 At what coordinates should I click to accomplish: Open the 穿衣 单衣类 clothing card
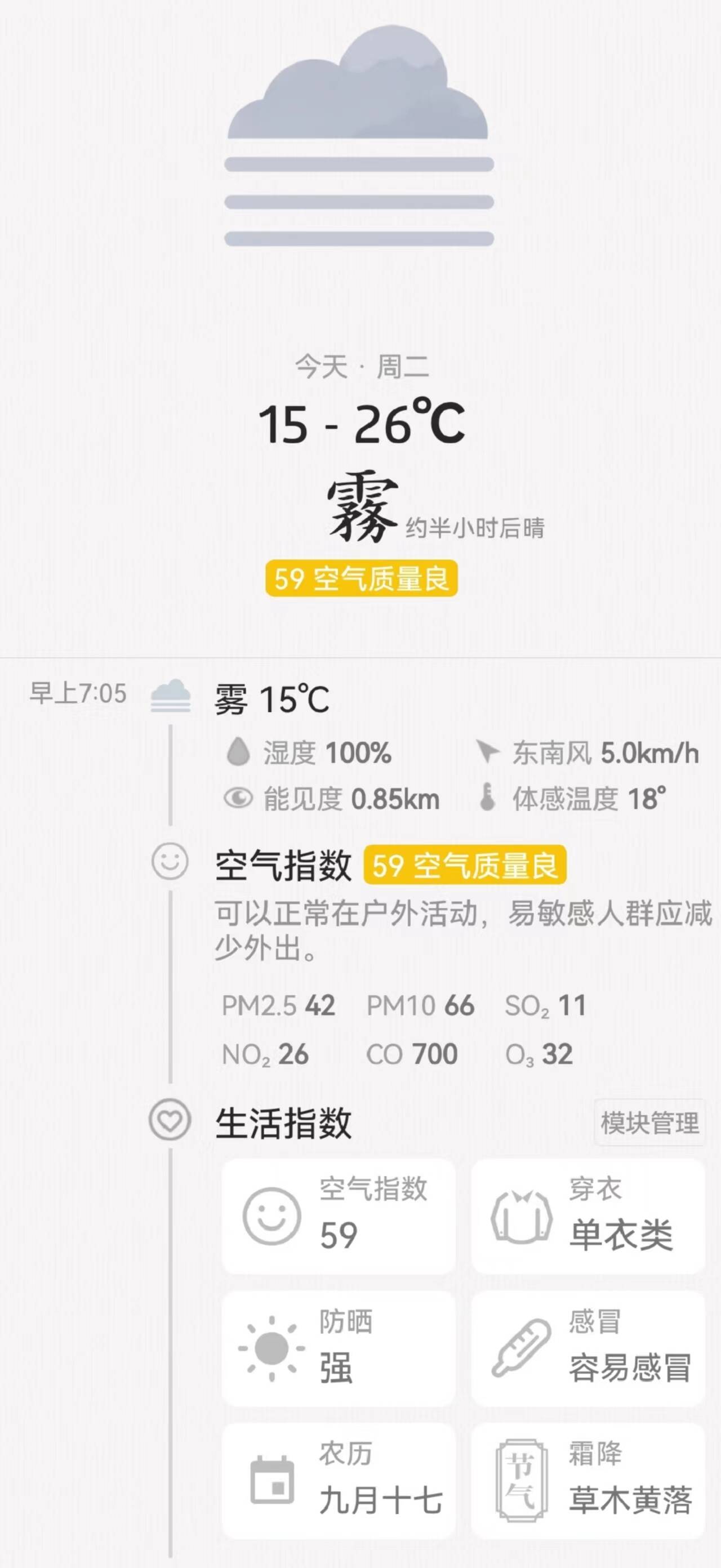(588, 1216)
